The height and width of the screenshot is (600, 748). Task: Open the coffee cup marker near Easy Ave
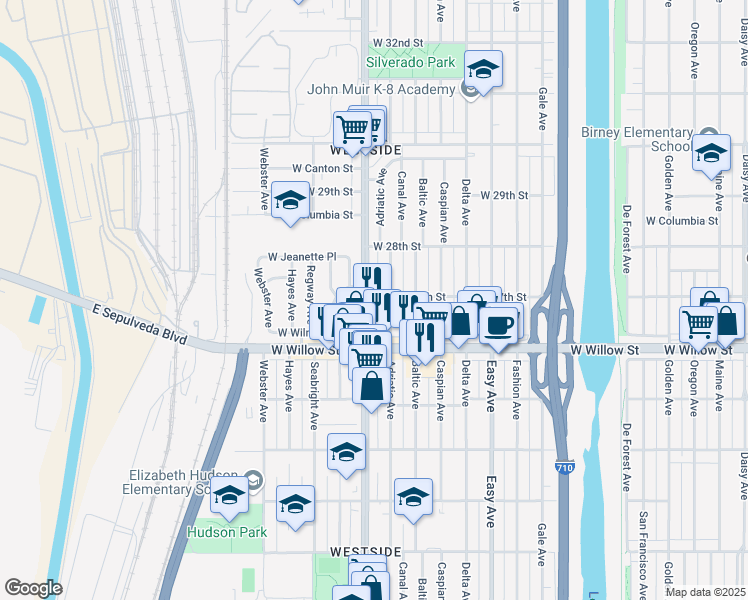coord(498,330)
